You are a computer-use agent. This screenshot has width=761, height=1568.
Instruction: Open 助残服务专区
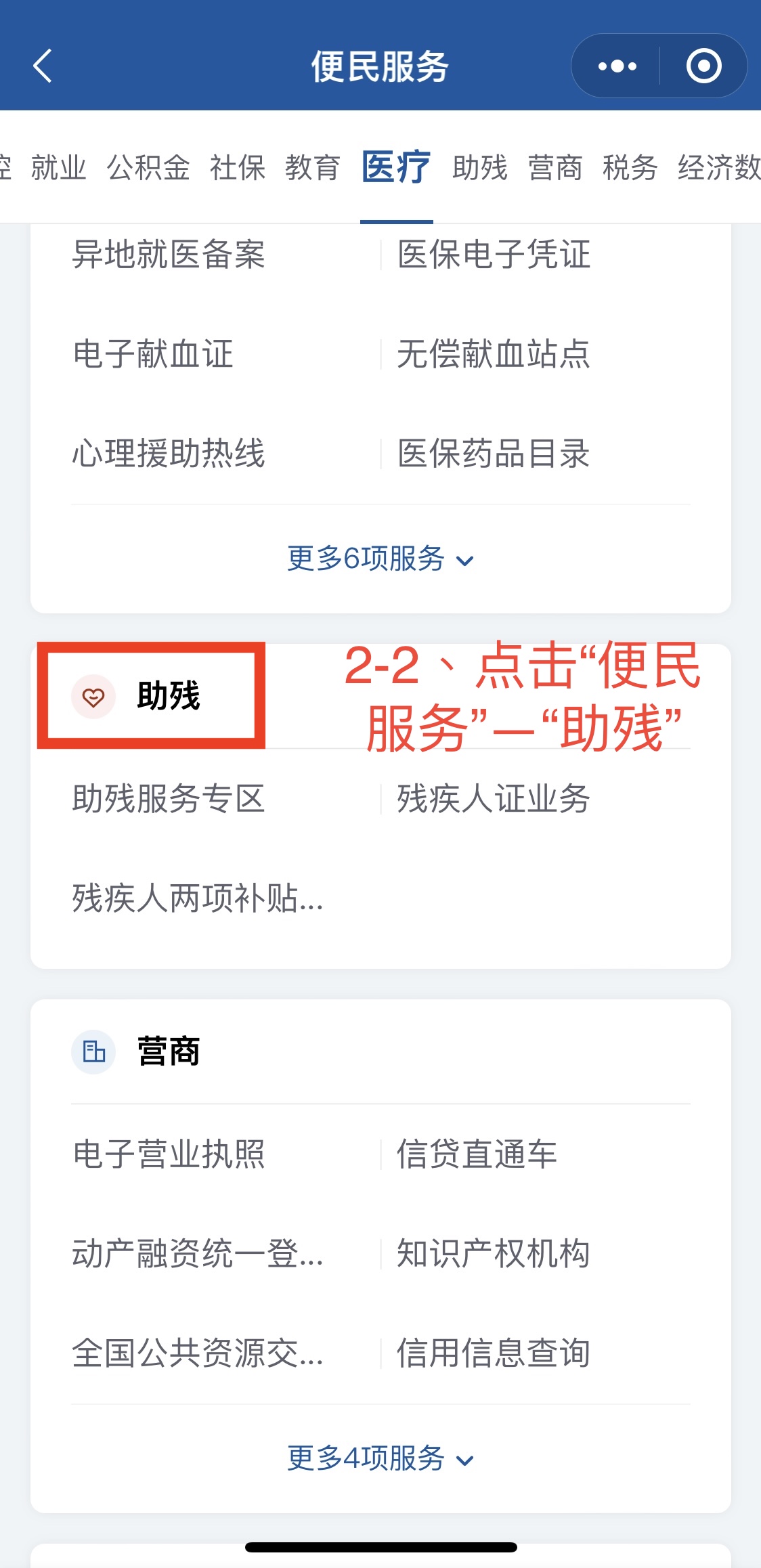click(169, 799)
